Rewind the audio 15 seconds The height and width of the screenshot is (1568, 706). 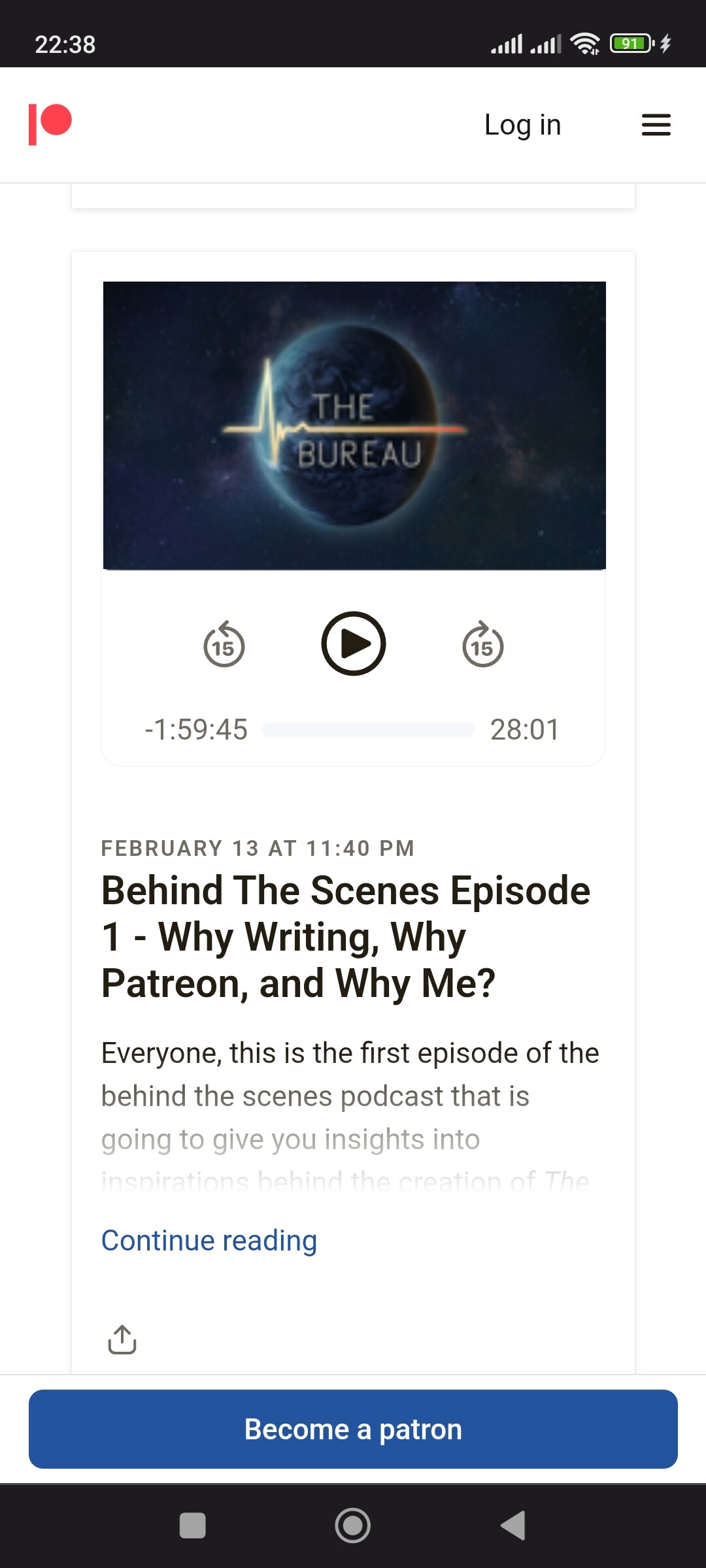coord(224,644)
